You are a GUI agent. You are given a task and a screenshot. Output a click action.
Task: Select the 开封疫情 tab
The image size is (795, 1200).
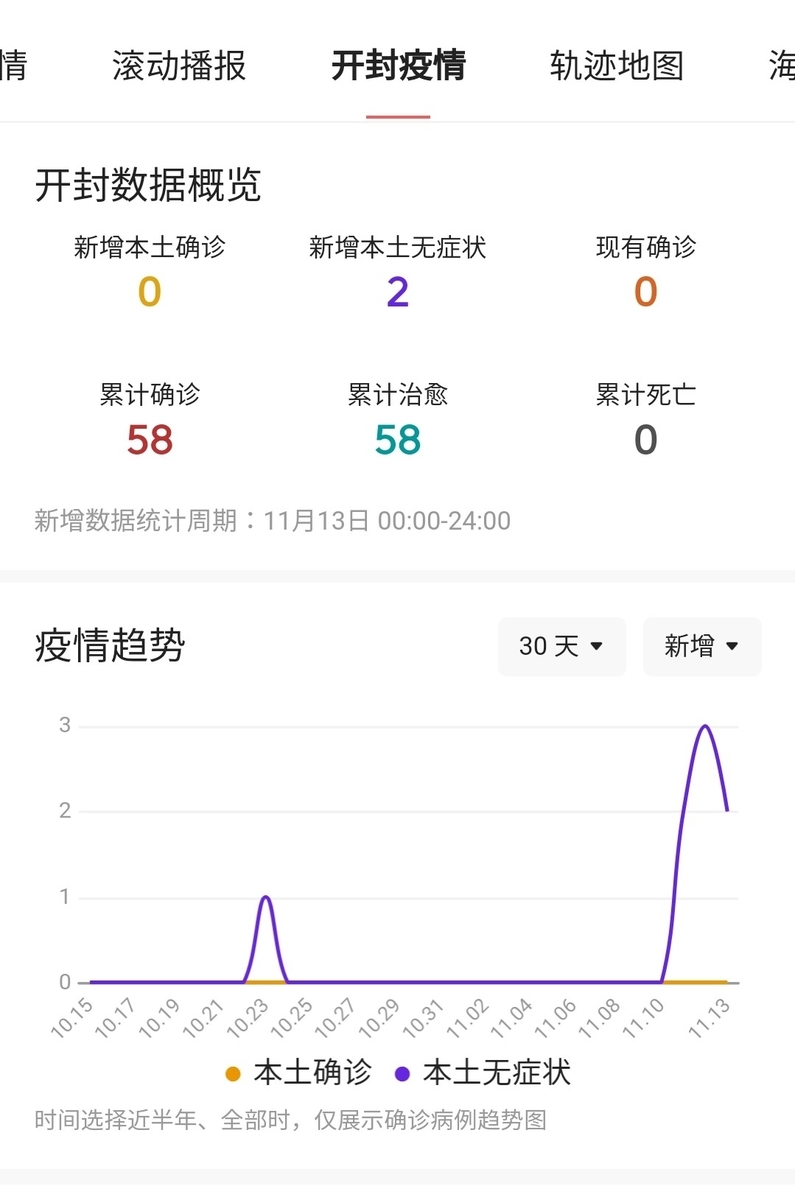(x=398, y=66)
